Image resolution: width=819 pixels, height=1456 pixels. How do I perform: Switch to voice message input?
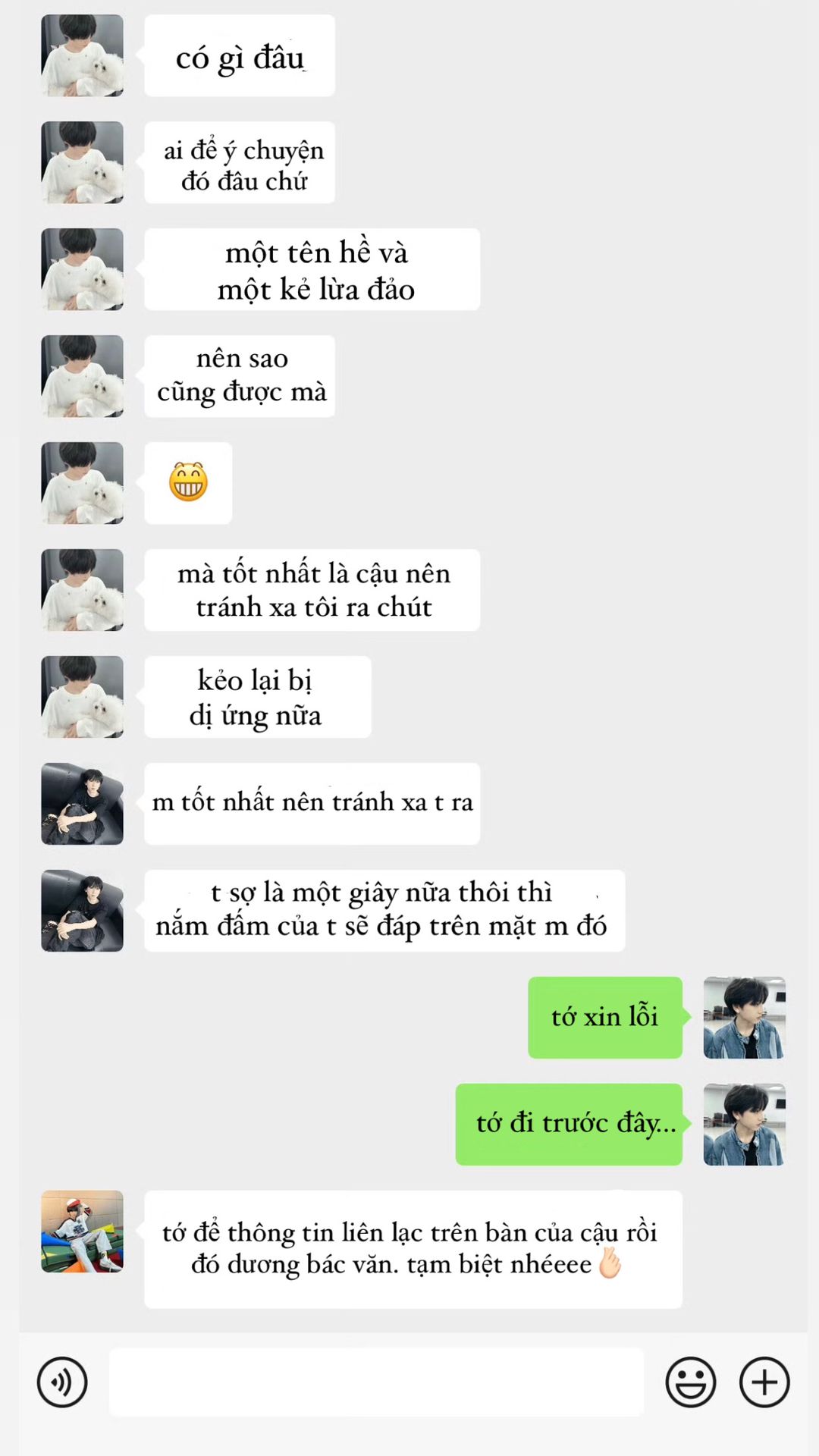62,1382
